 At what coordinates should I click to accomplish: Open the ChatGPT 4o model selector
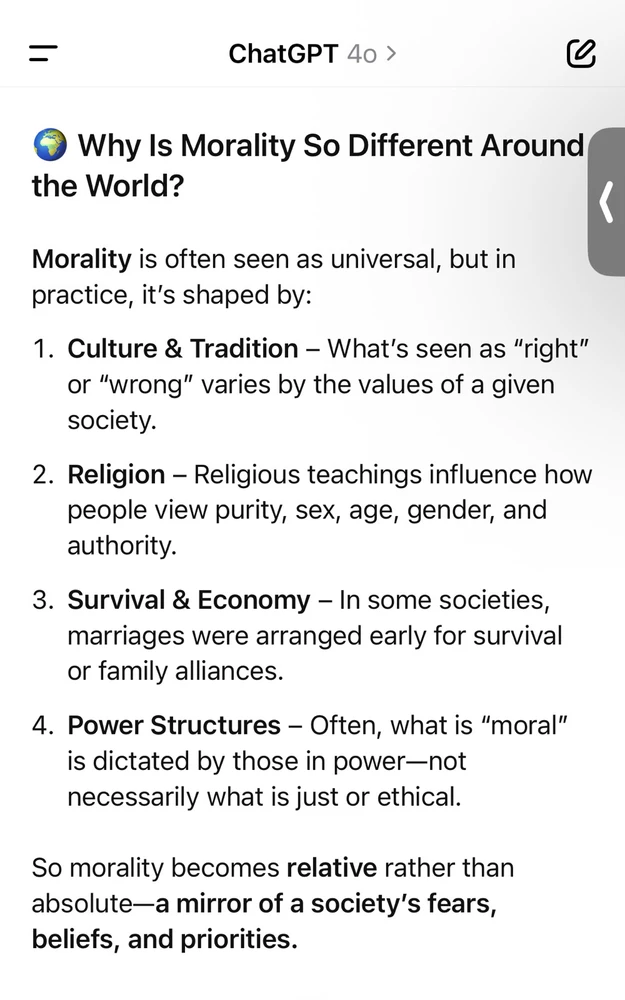[x=312, y=53]
